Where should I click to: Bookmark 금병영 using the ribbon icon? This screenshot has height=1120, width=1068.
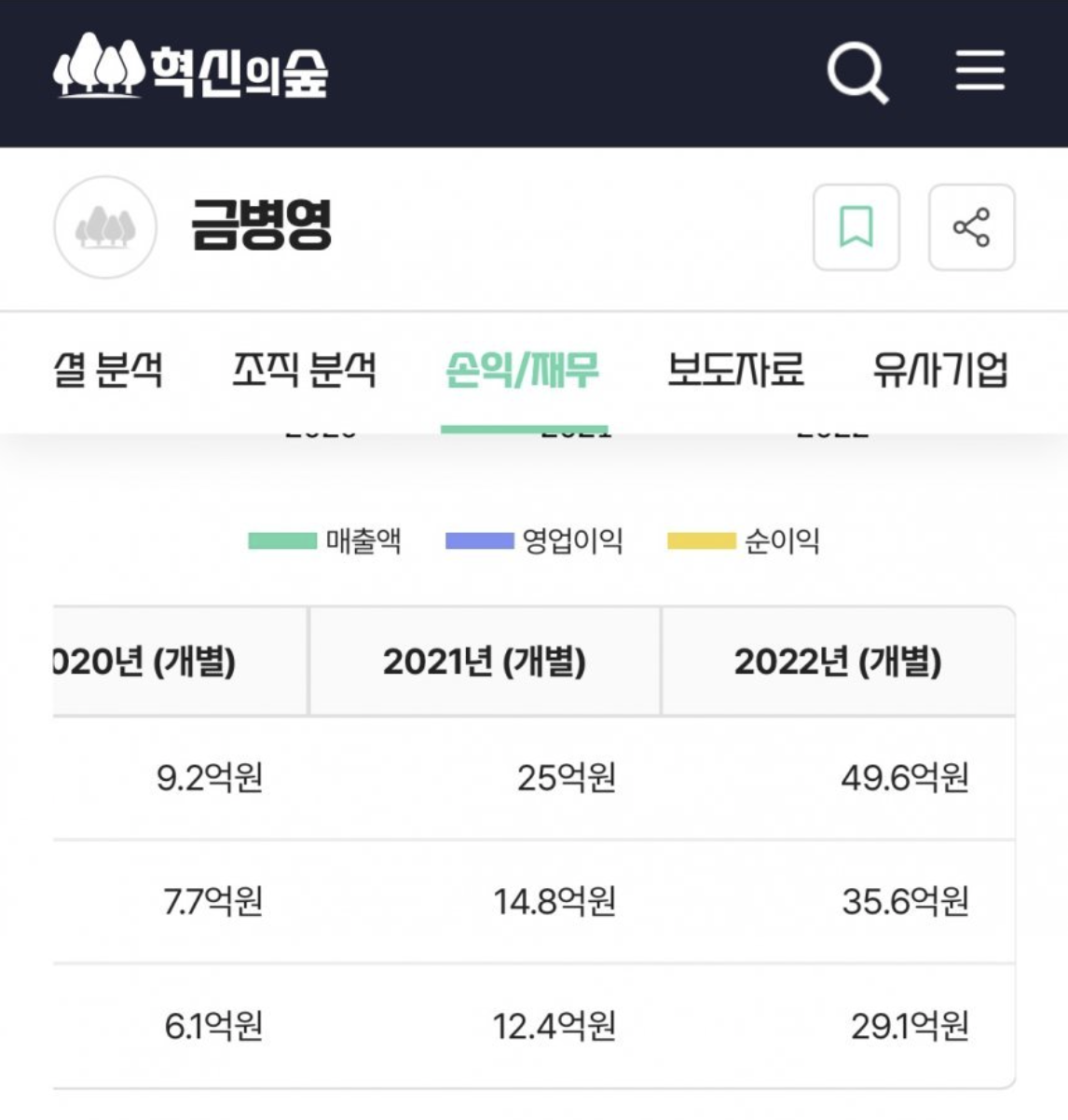coord(856,228)
